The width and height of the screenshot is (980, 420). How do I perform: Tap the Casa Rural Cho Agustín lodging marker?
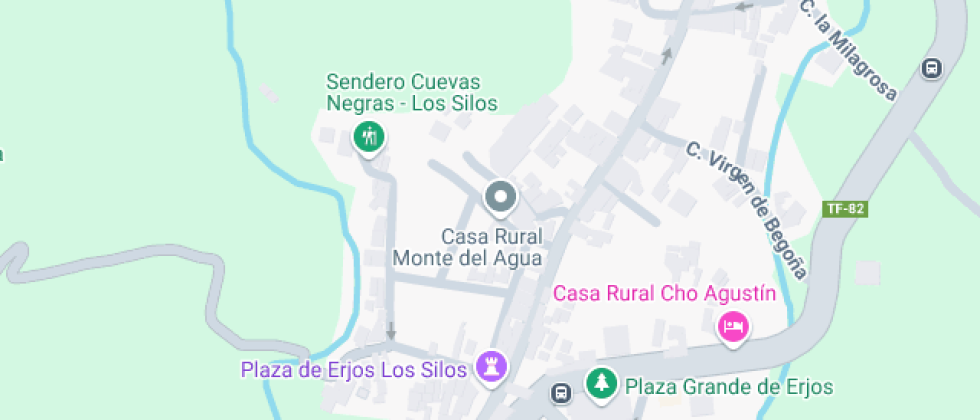(734, 326)
